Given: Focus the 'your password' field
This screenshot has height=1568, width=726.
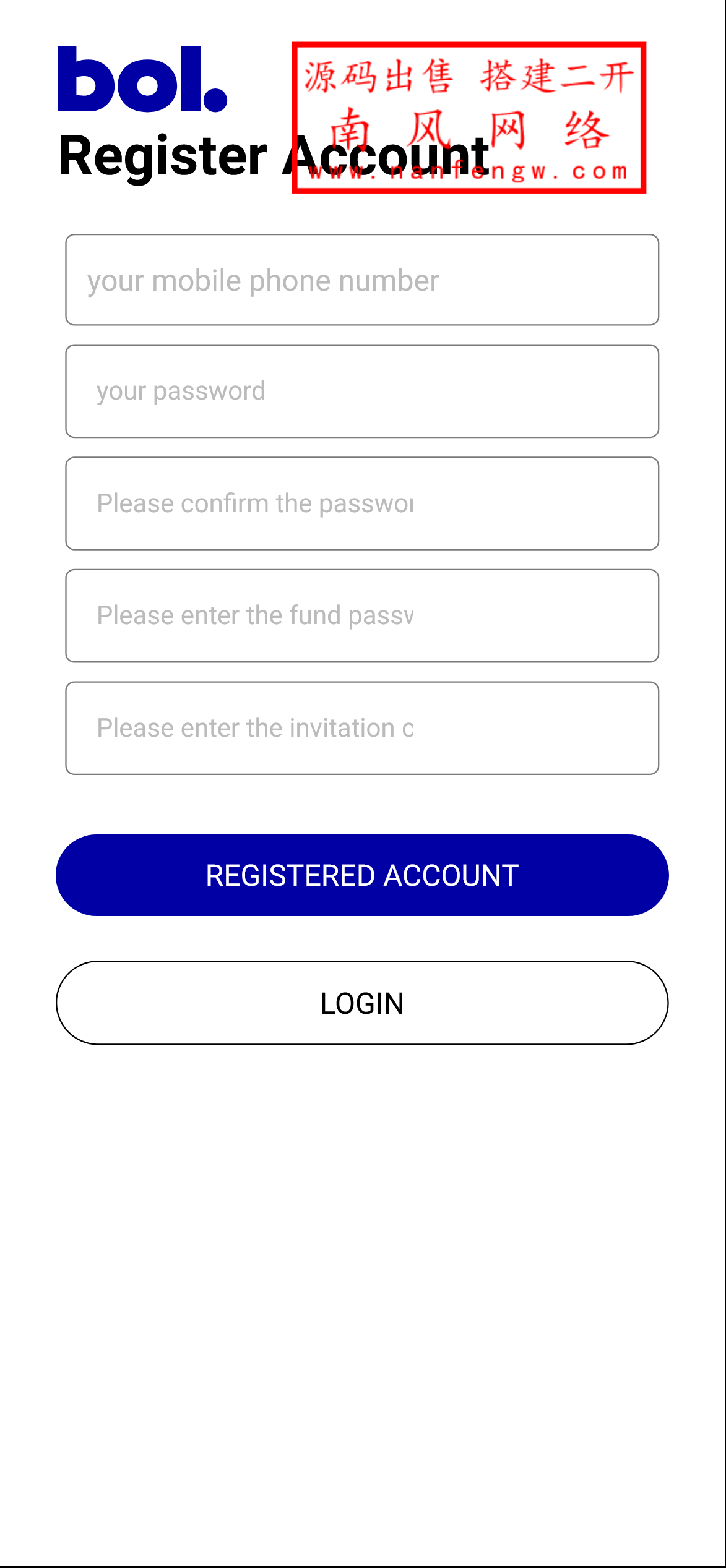Looking at the screenshot, I should 362,391.
